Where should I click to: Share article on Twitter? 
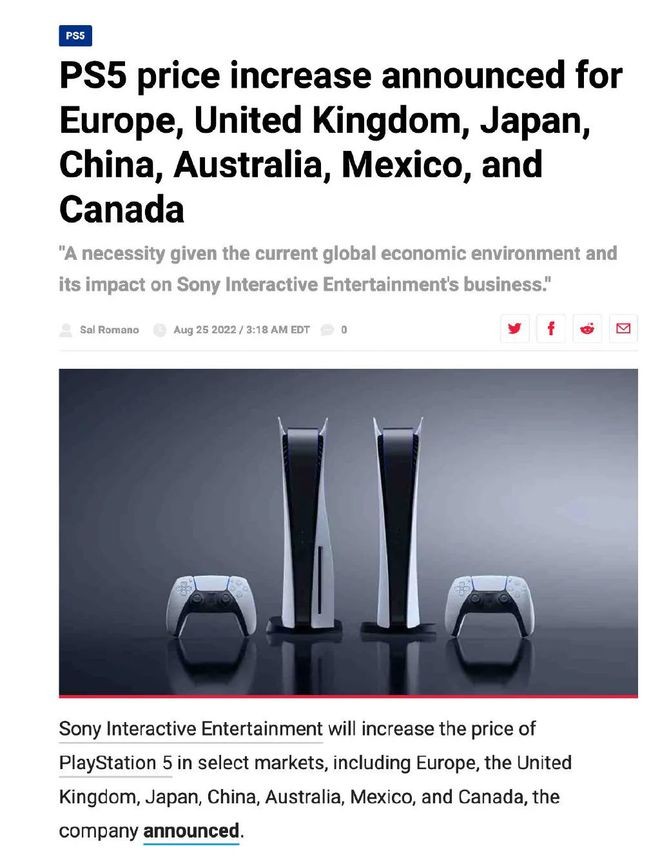[x=514, y=329]
